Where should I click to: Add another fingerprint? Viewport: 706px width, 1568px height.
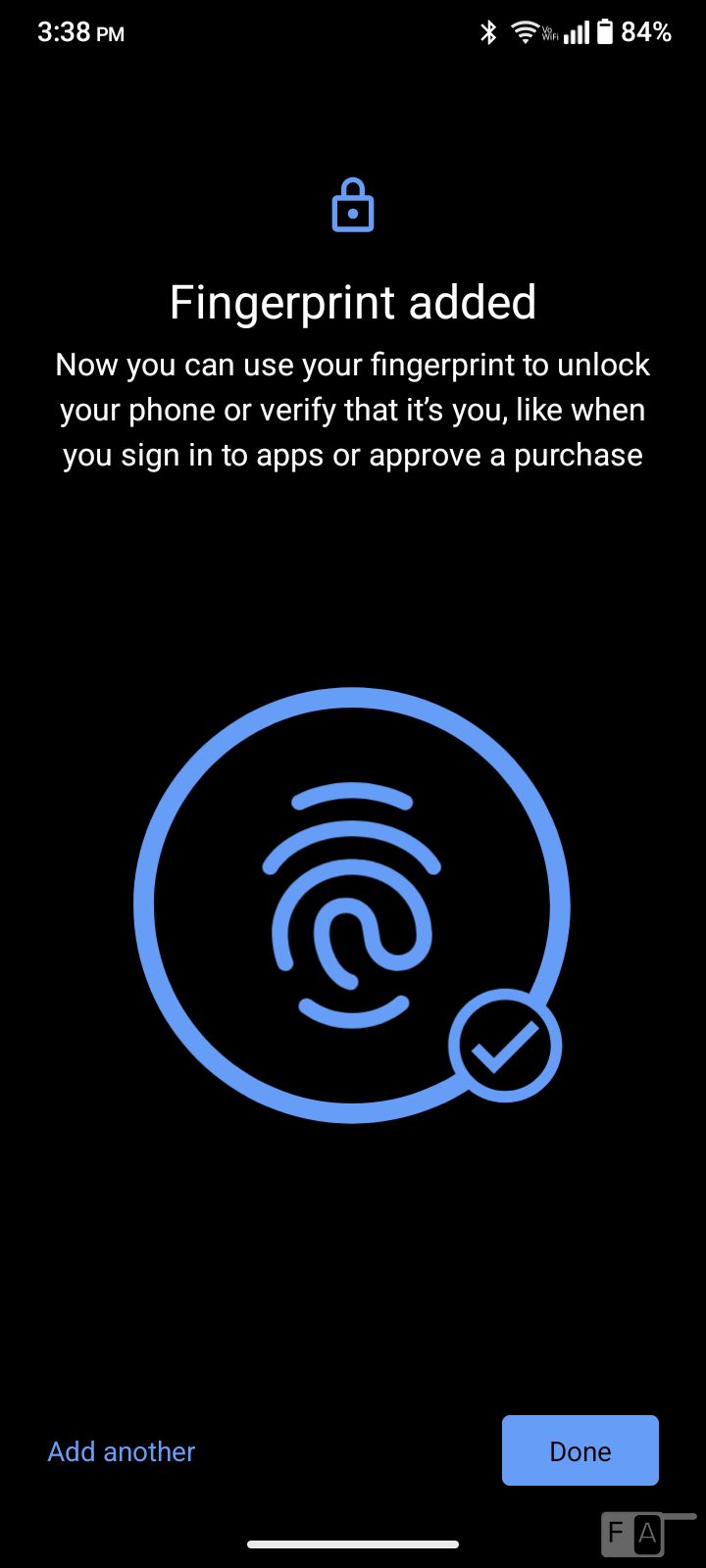122,1451
